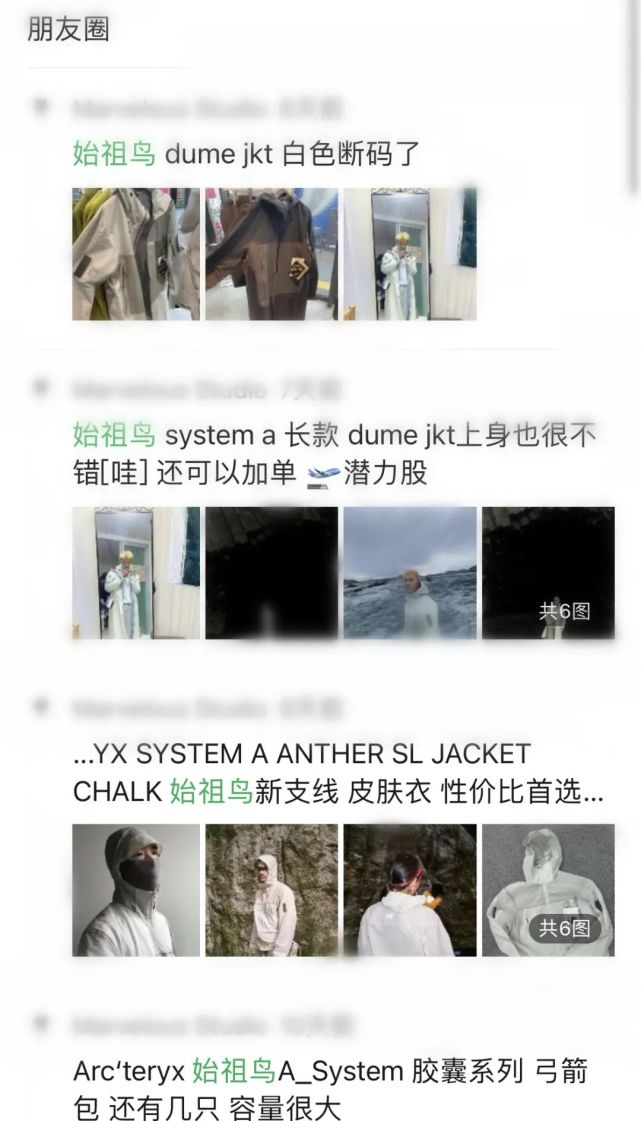View the back-view white jacket photo in the CHALK post
The image size is (641, 1121).
point(410,890)
